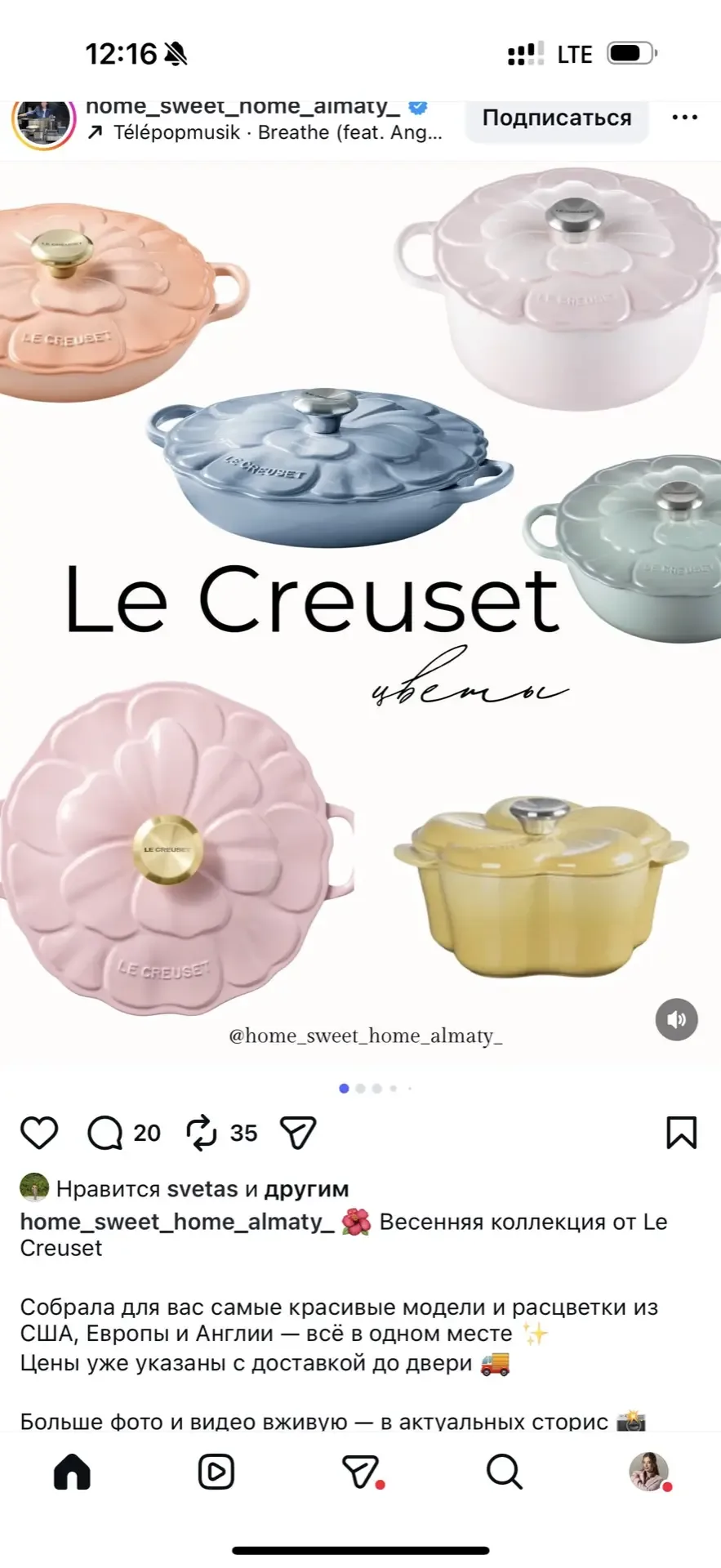721x1568 pixels.
Task: Open the three-dot post options menu
Action: [x=684, y=118]
